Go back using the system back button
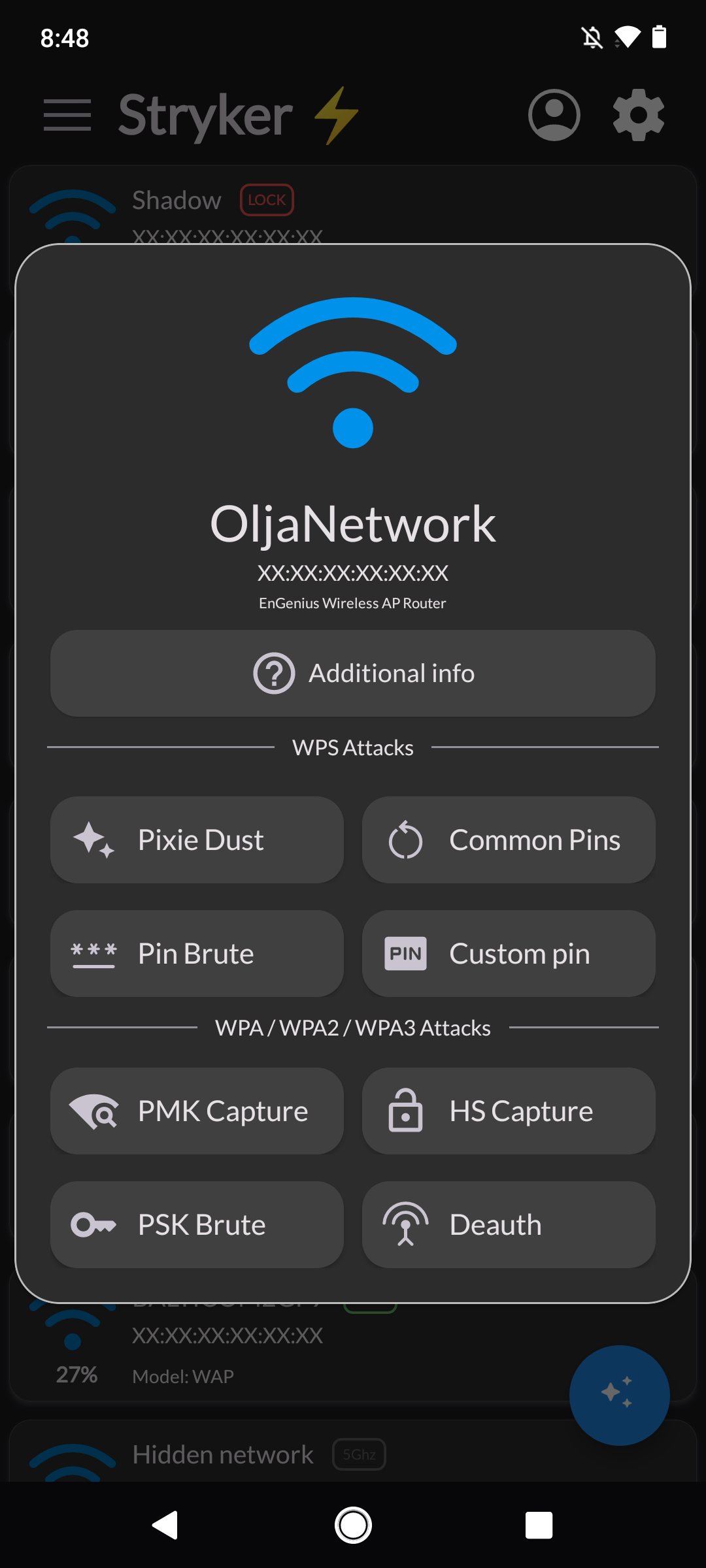 (165, 1526)
